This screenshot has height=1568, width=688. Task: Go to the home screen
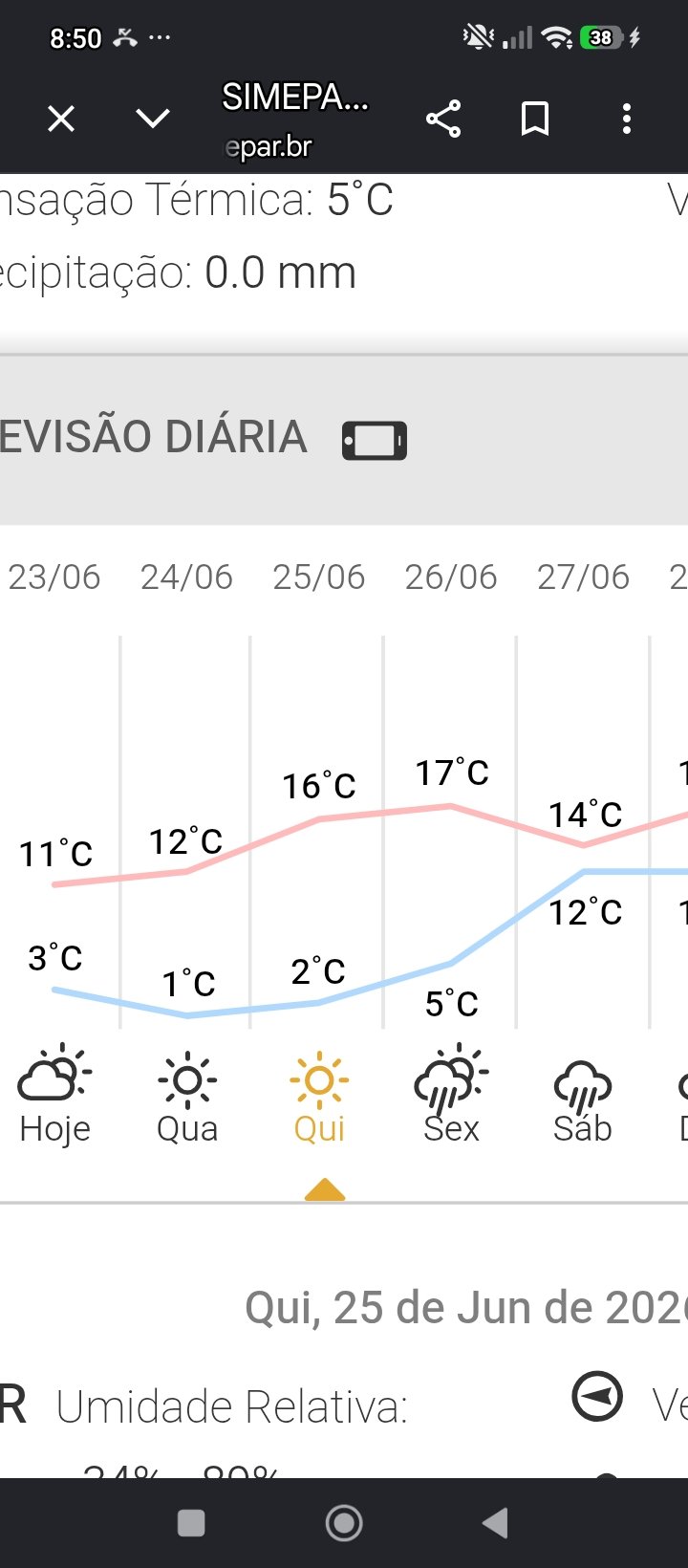[x=344, y=1523]
